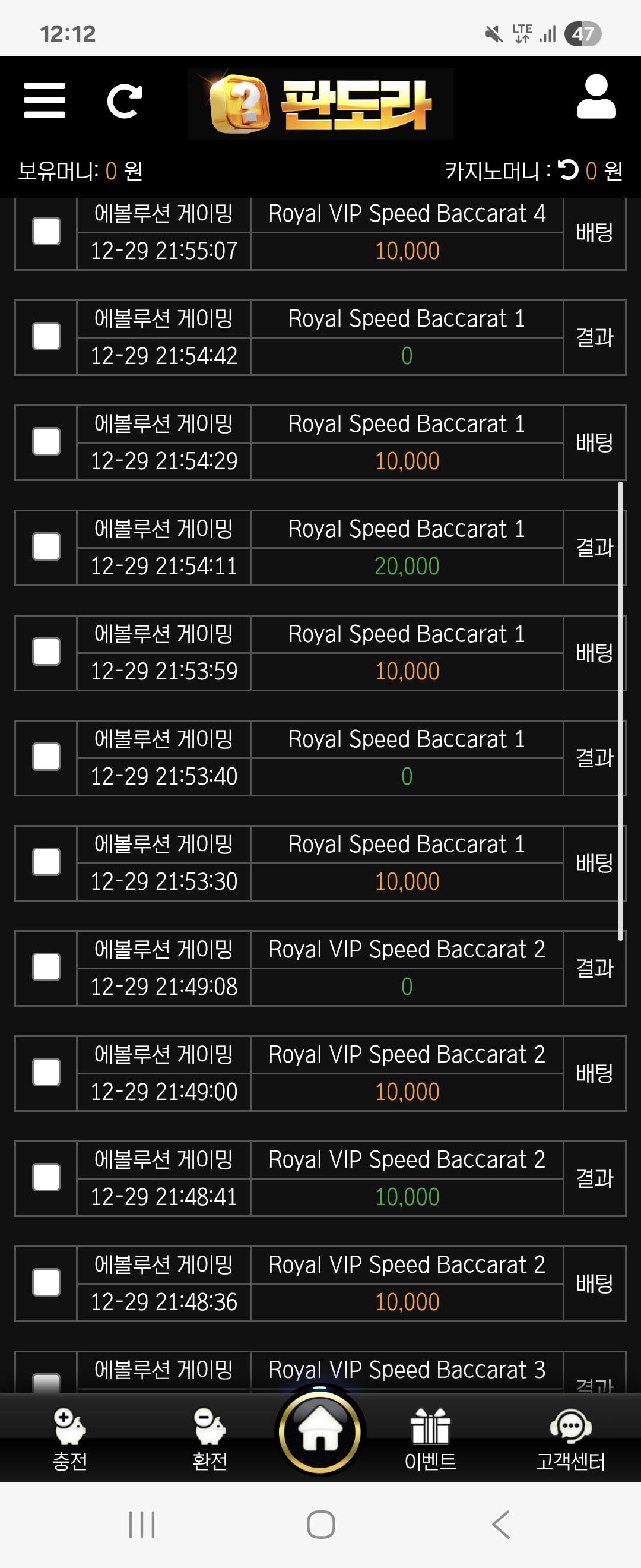Select the checkbox for 21:54:42 entry
Screen dimensions: 641x1568
46,337
